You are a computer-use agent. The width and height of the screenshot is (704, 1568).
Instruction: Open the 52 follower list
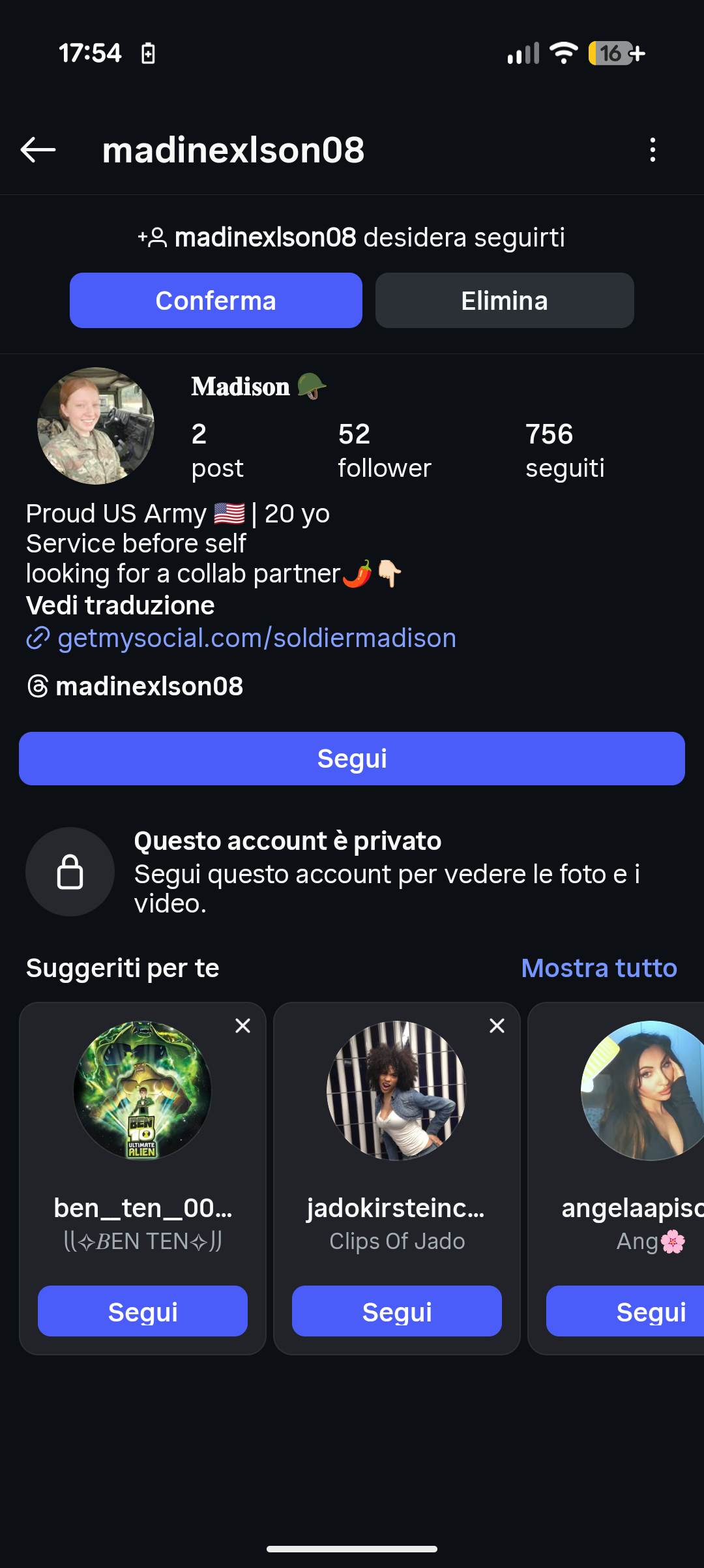point(384,451)
